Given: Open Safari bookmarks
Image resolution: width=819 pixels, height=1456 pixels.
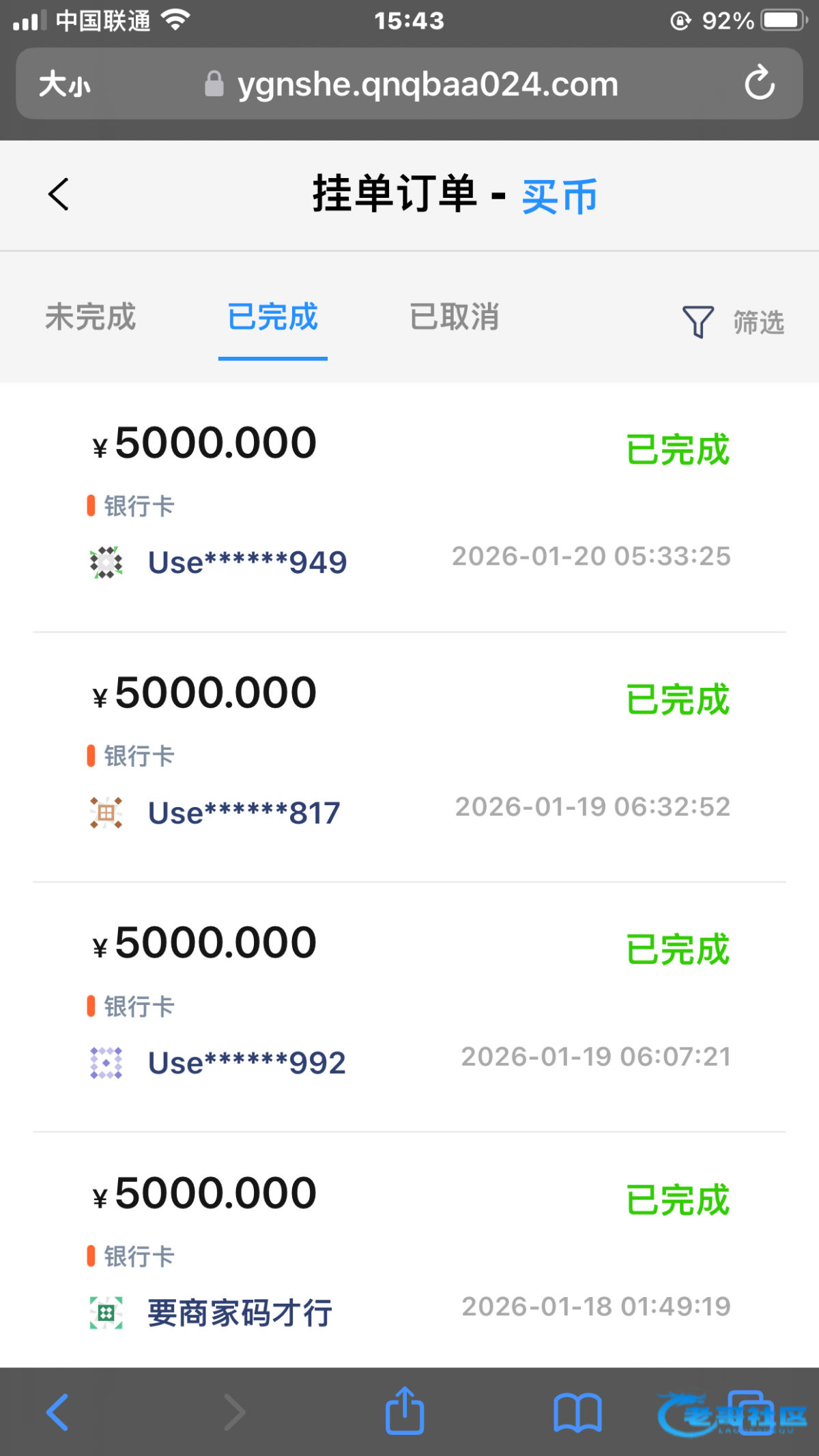Looking at the screenshot, I should pos(577,1411).
